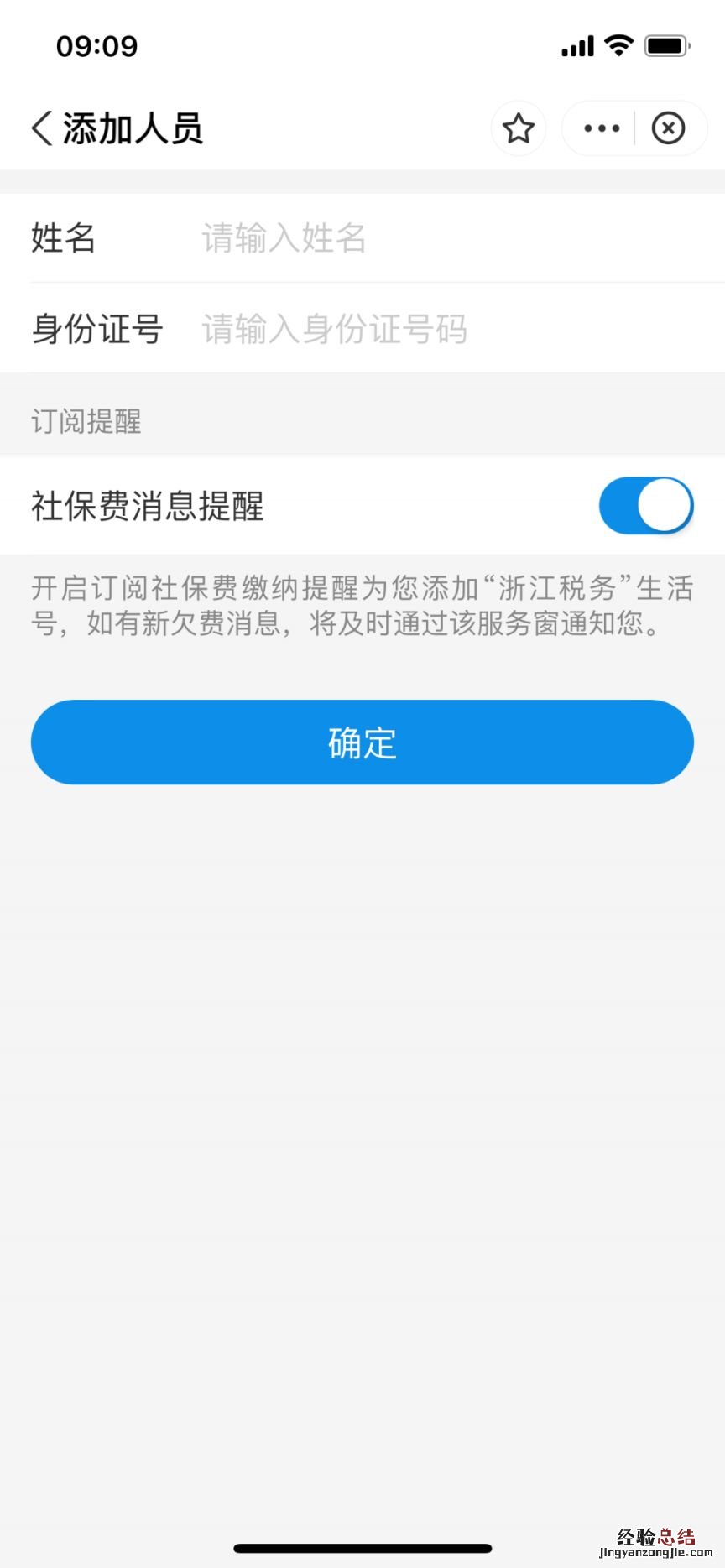Close the mini program
This screenshot has width=725, height=1568.
668,128
